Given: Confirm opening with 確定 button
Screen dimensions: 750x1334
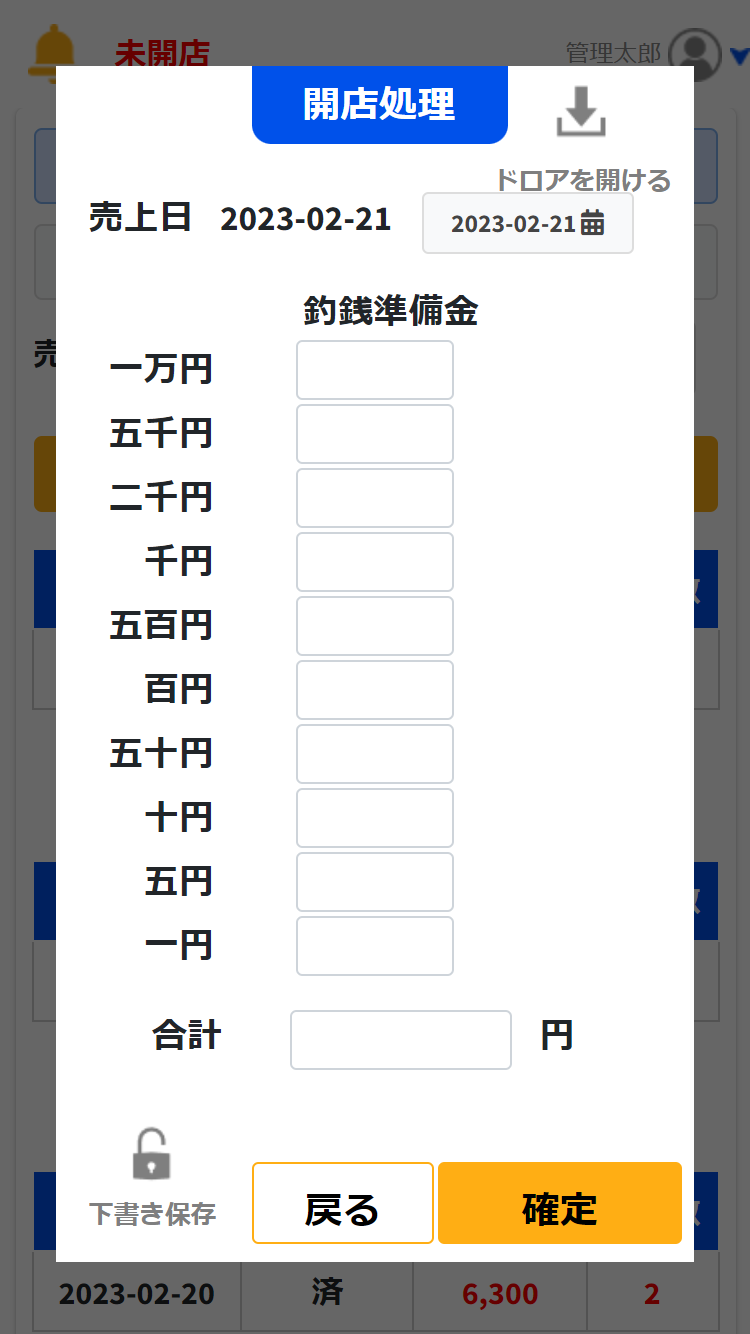Looking at the screenshot, I should [559, 1203].
